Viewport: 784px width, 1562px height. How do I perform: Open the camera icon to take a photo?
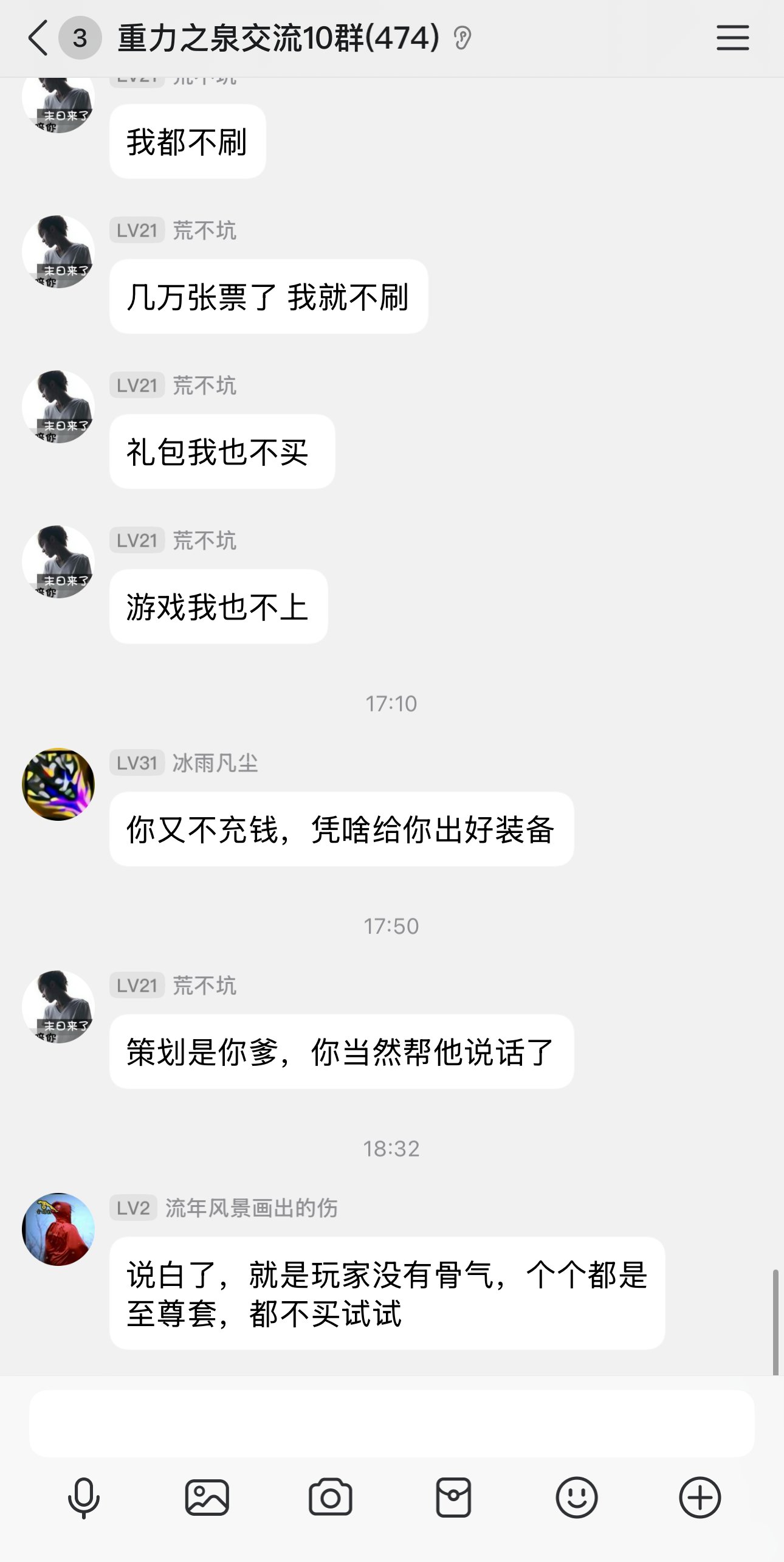(330, 1497)
